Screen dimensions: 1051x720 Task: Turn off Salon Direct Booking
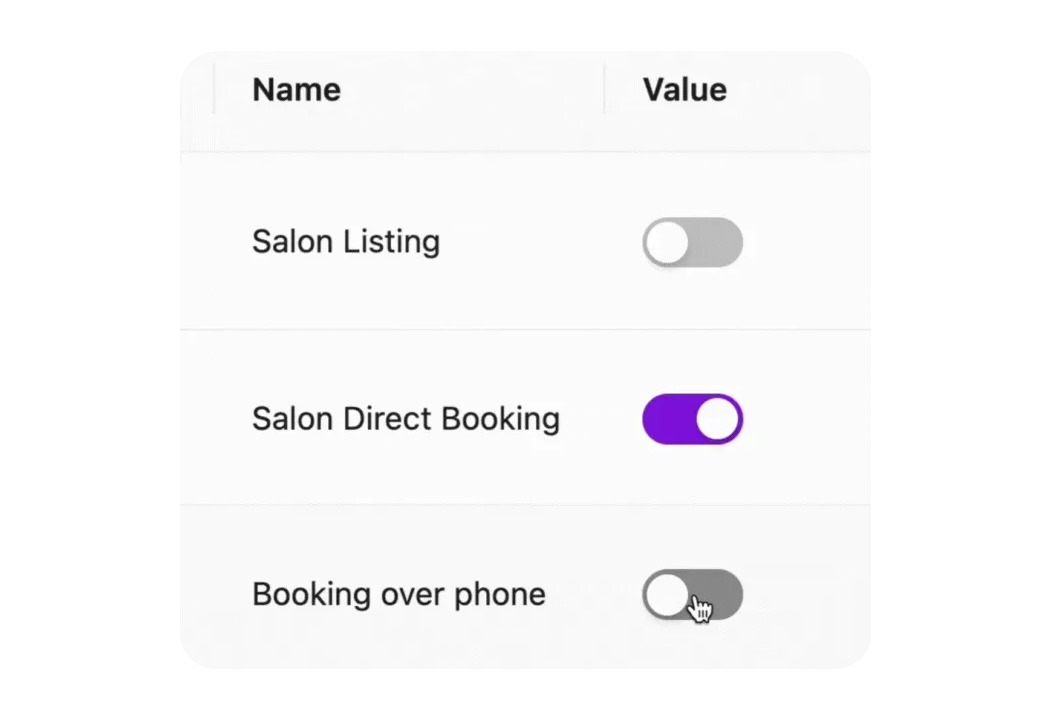[692, 419]
